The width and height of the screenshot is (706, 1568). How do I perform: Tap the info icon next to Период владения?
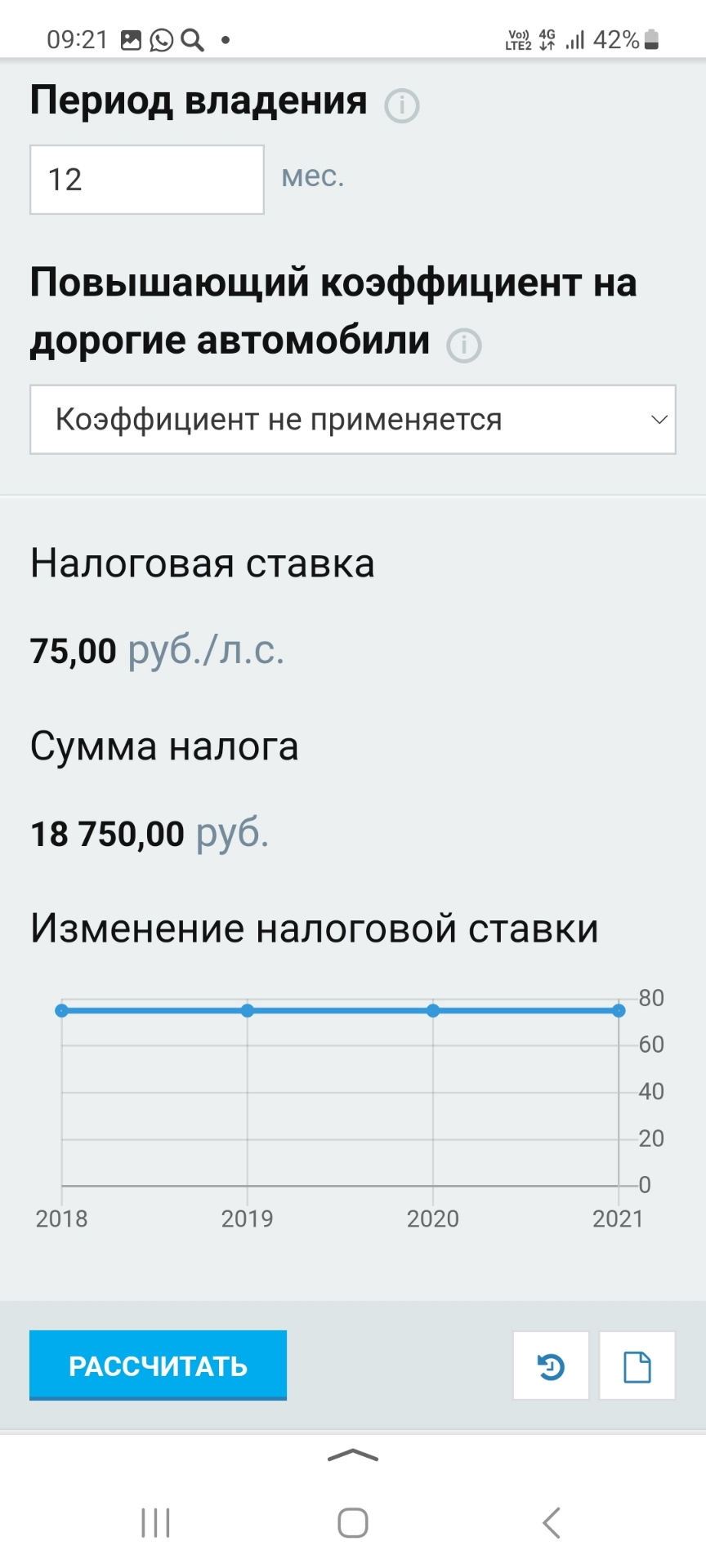(401, 105)
